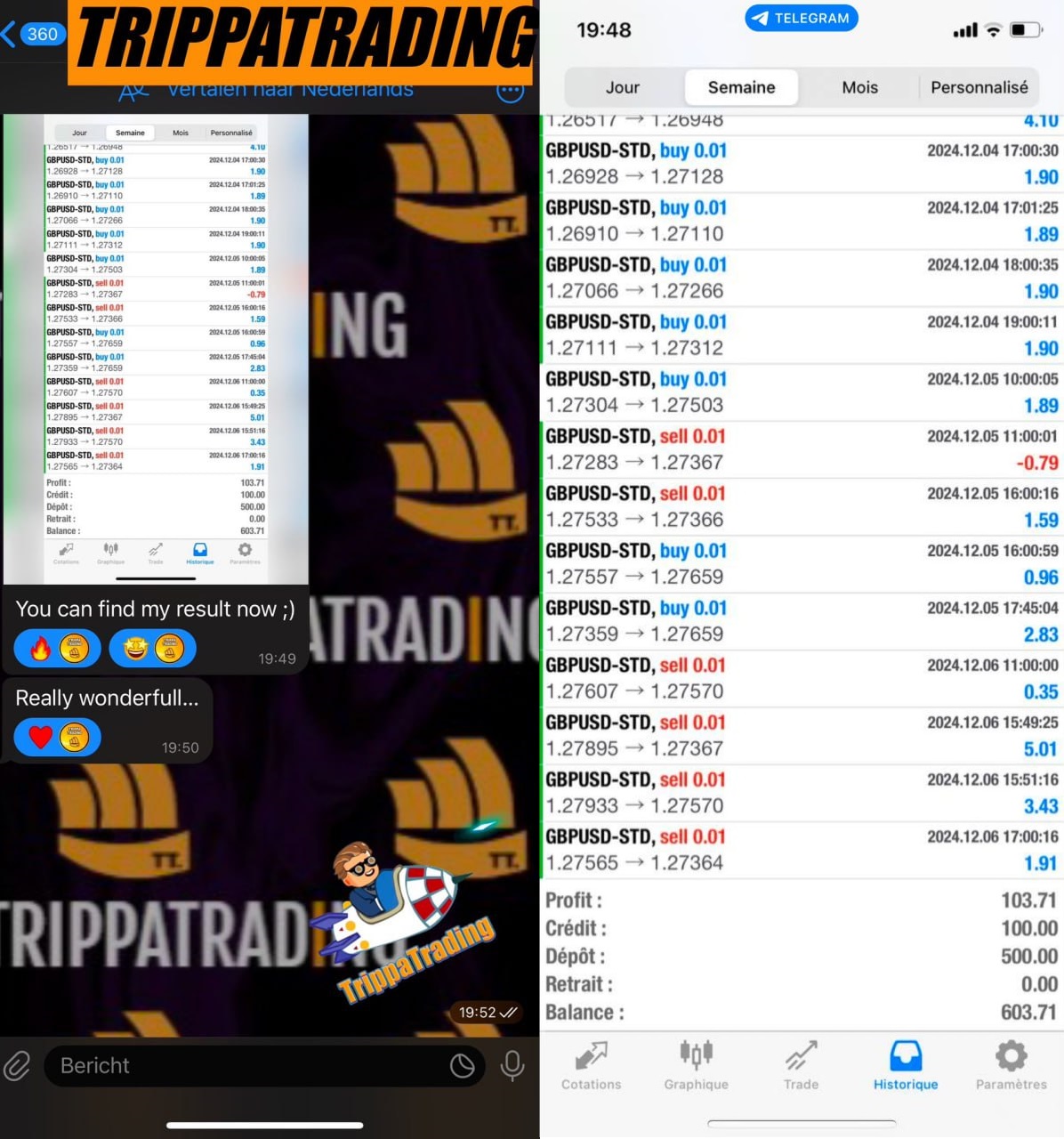
Task: Toggle the fire emoji reaction
Action: tap(40, 649)
